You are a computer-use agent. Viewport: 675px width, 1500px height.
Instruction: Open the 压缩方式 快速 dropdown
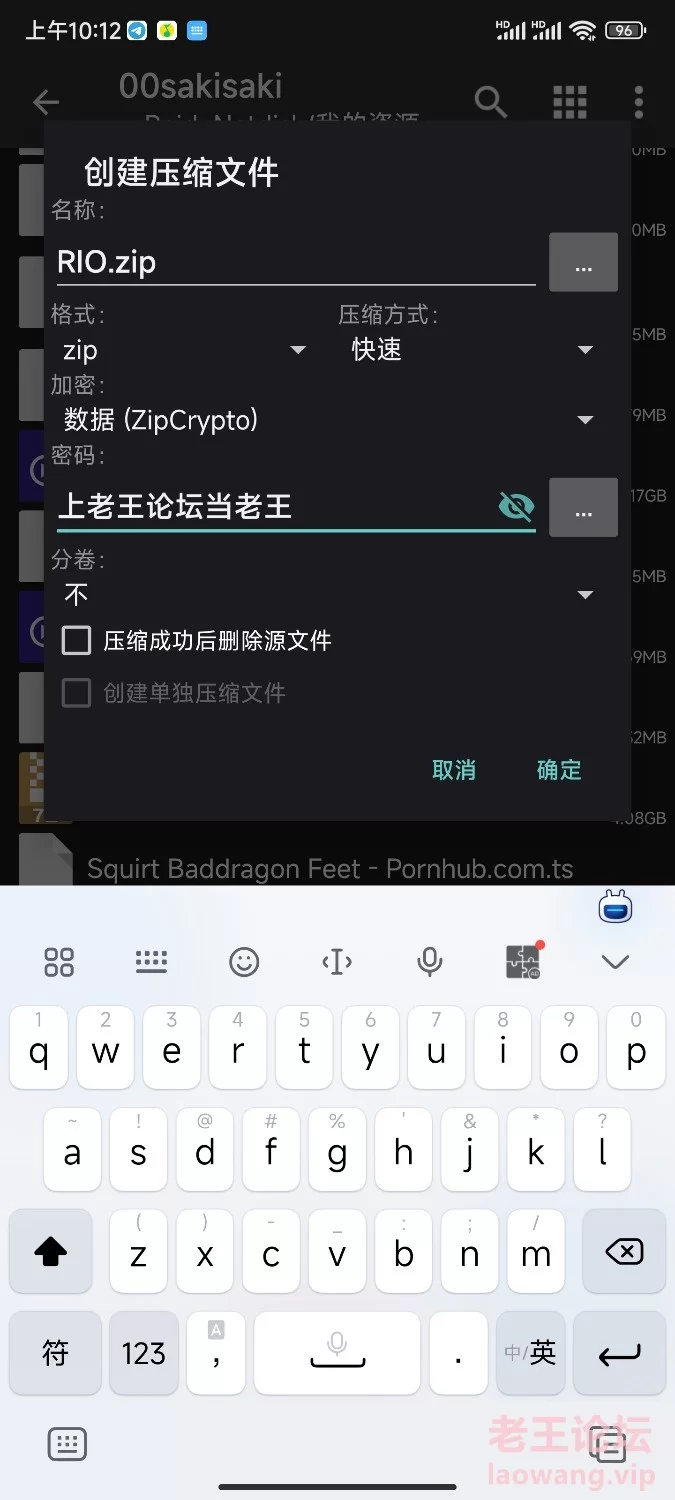click(472, 350)
